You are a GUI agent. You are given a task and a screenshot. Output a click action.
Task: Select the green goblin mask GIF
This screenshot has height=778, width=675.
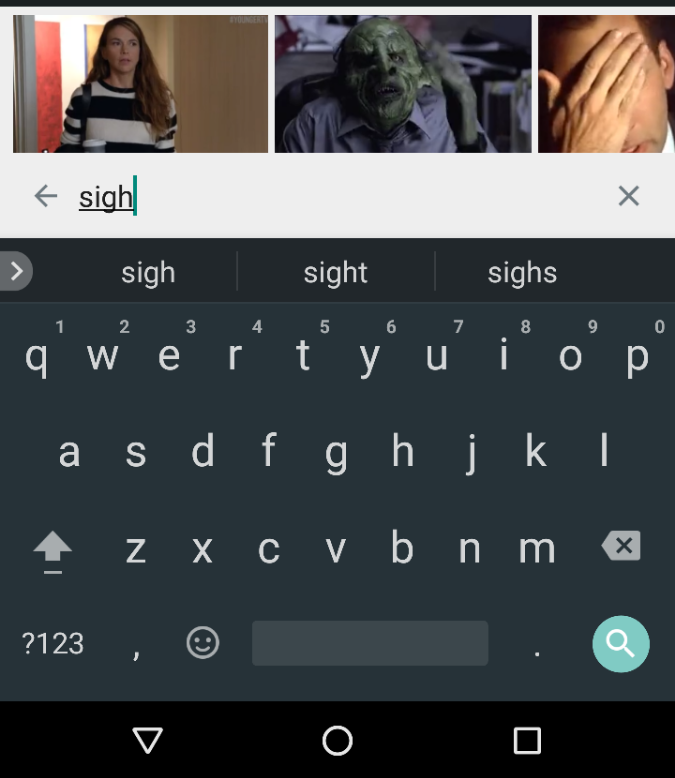coord(403,84)
